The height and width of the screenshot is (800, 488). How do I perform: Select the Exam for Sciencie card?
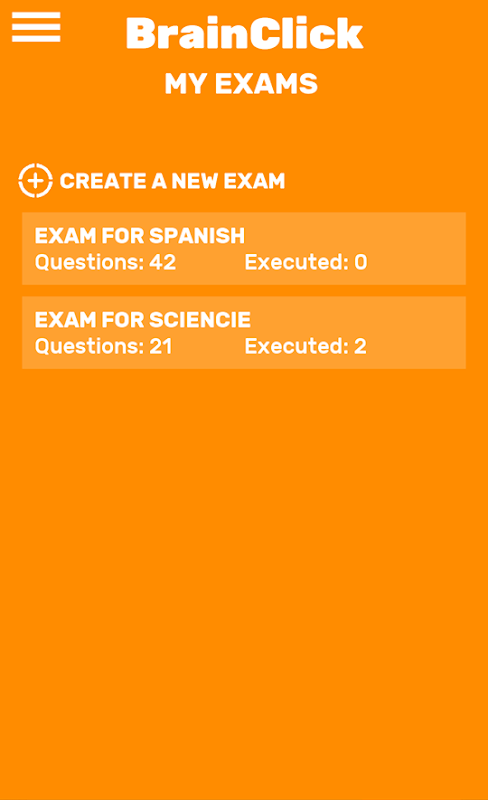[244, 333]
